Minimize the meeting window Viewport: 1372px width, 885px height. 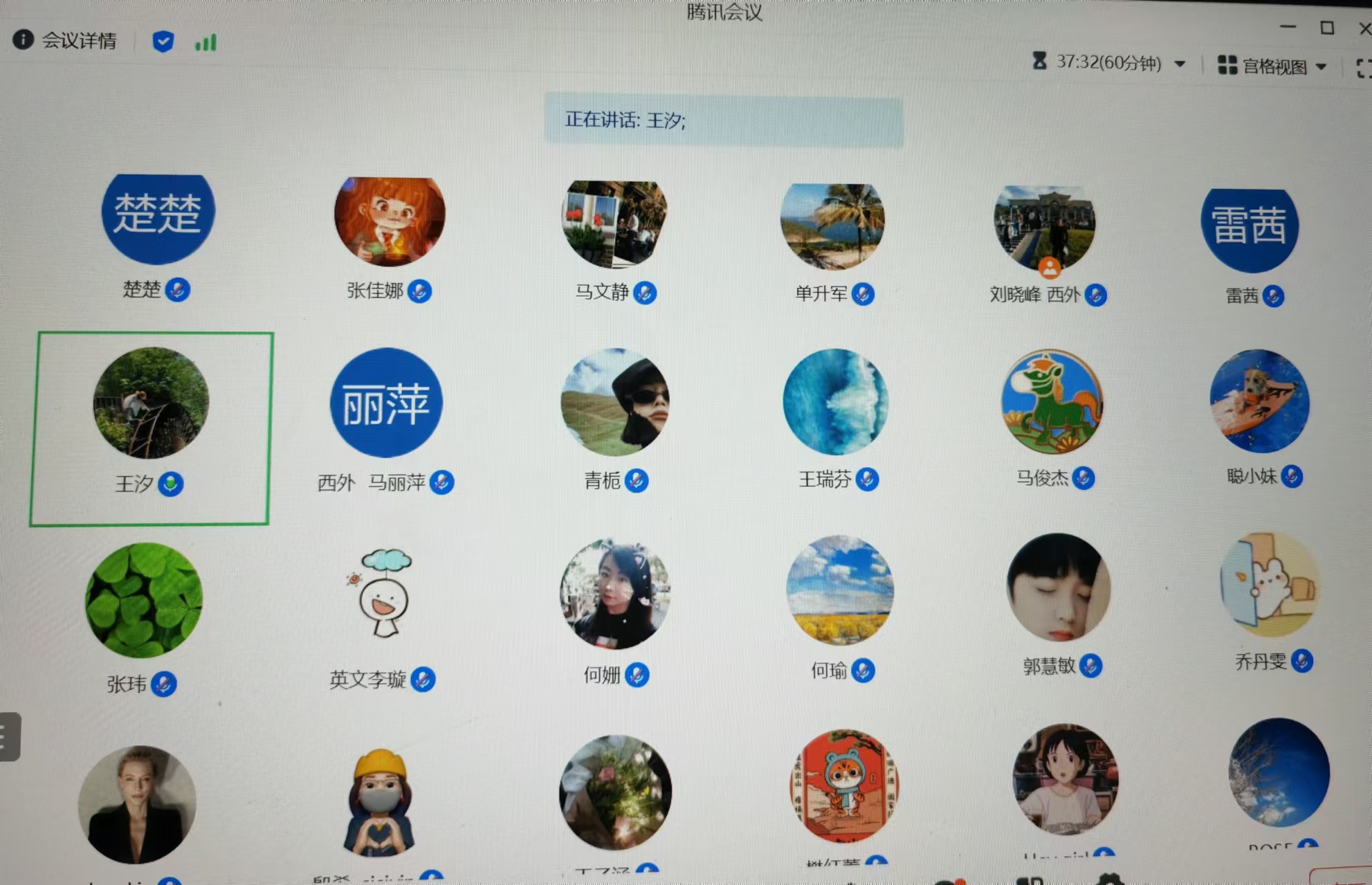click(x=1287, y=28)
